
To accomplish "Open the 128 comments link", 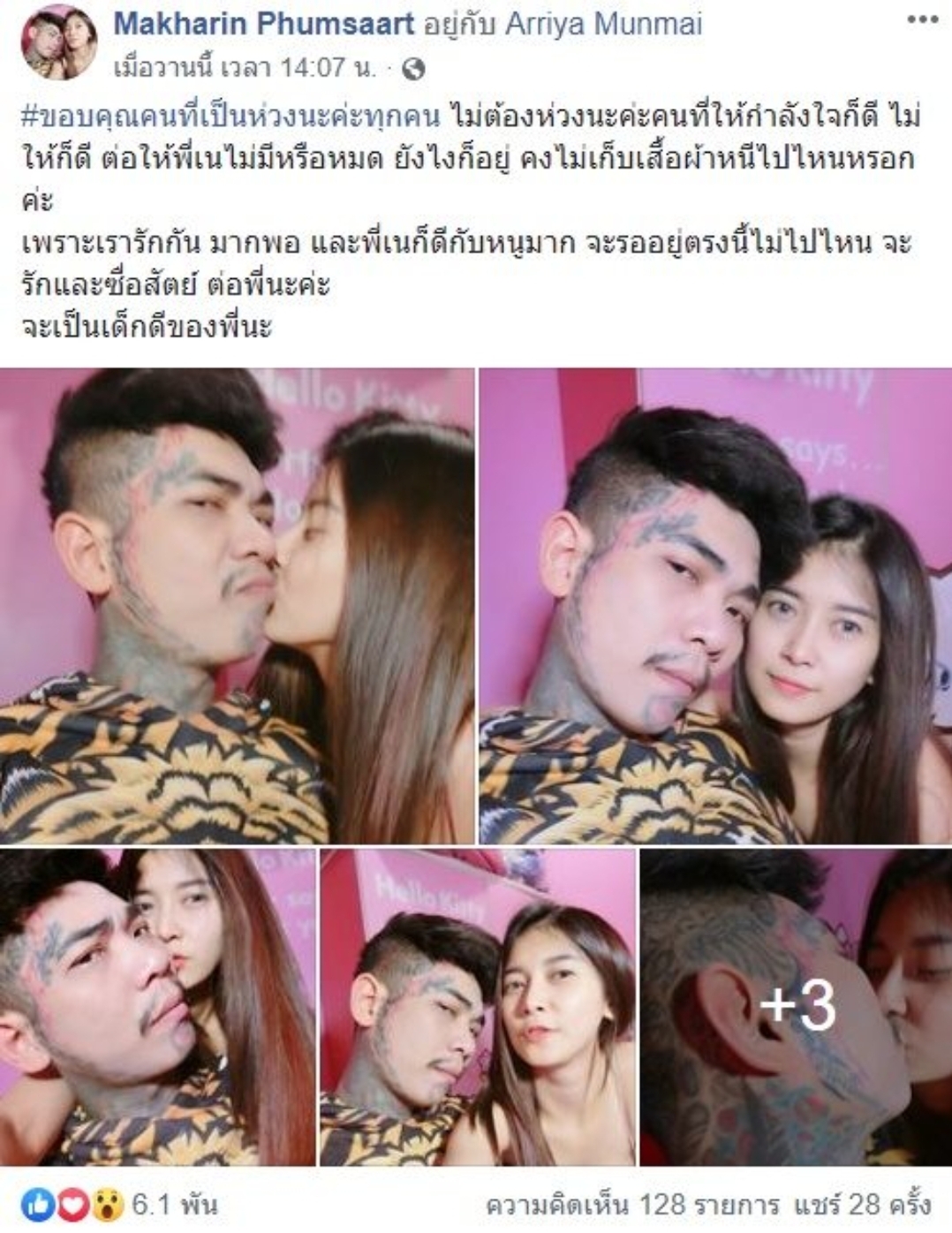I will tap(632, 1204).
